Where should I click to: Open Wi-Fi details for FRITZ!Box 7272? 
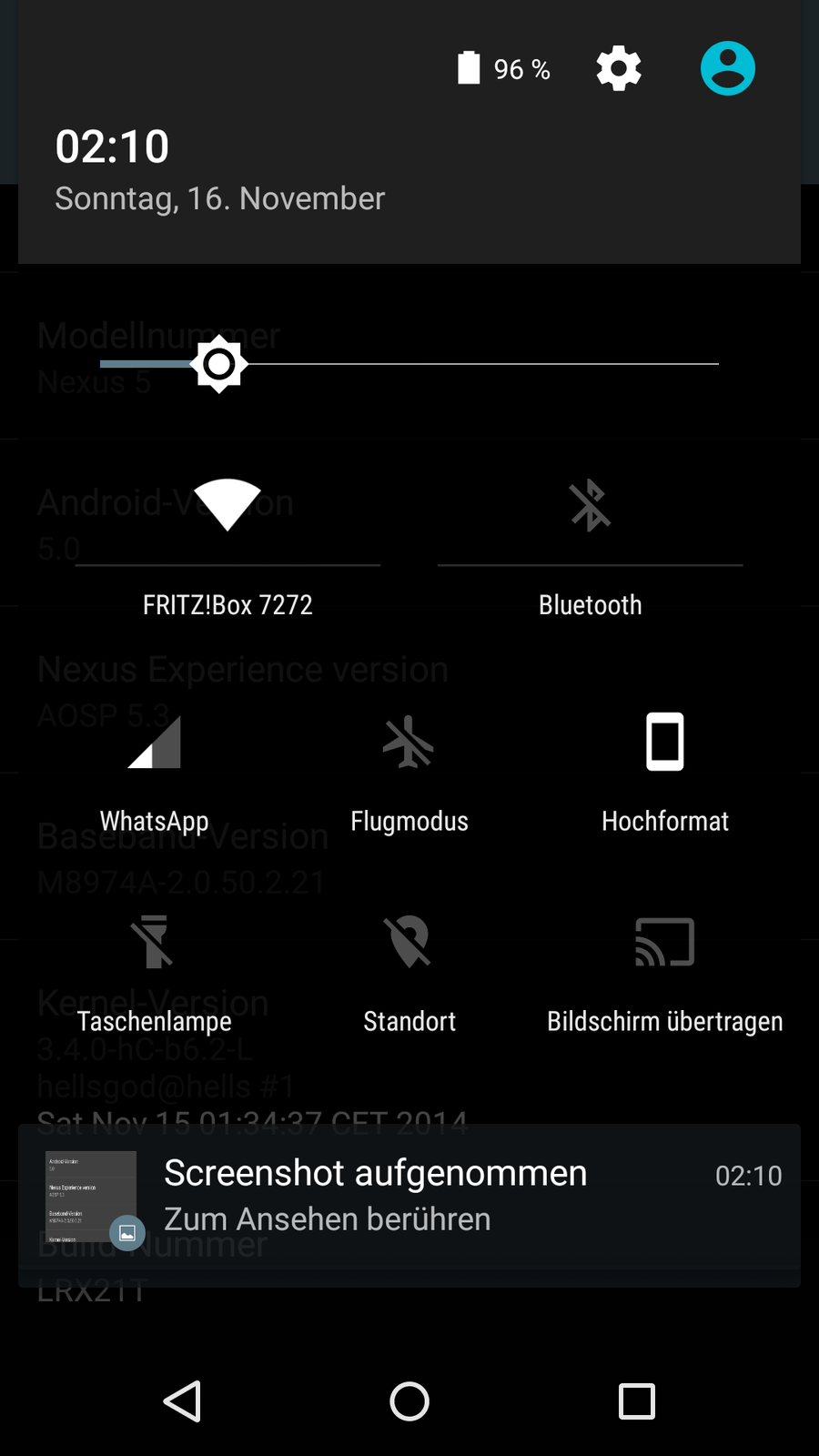click(227, 605)
